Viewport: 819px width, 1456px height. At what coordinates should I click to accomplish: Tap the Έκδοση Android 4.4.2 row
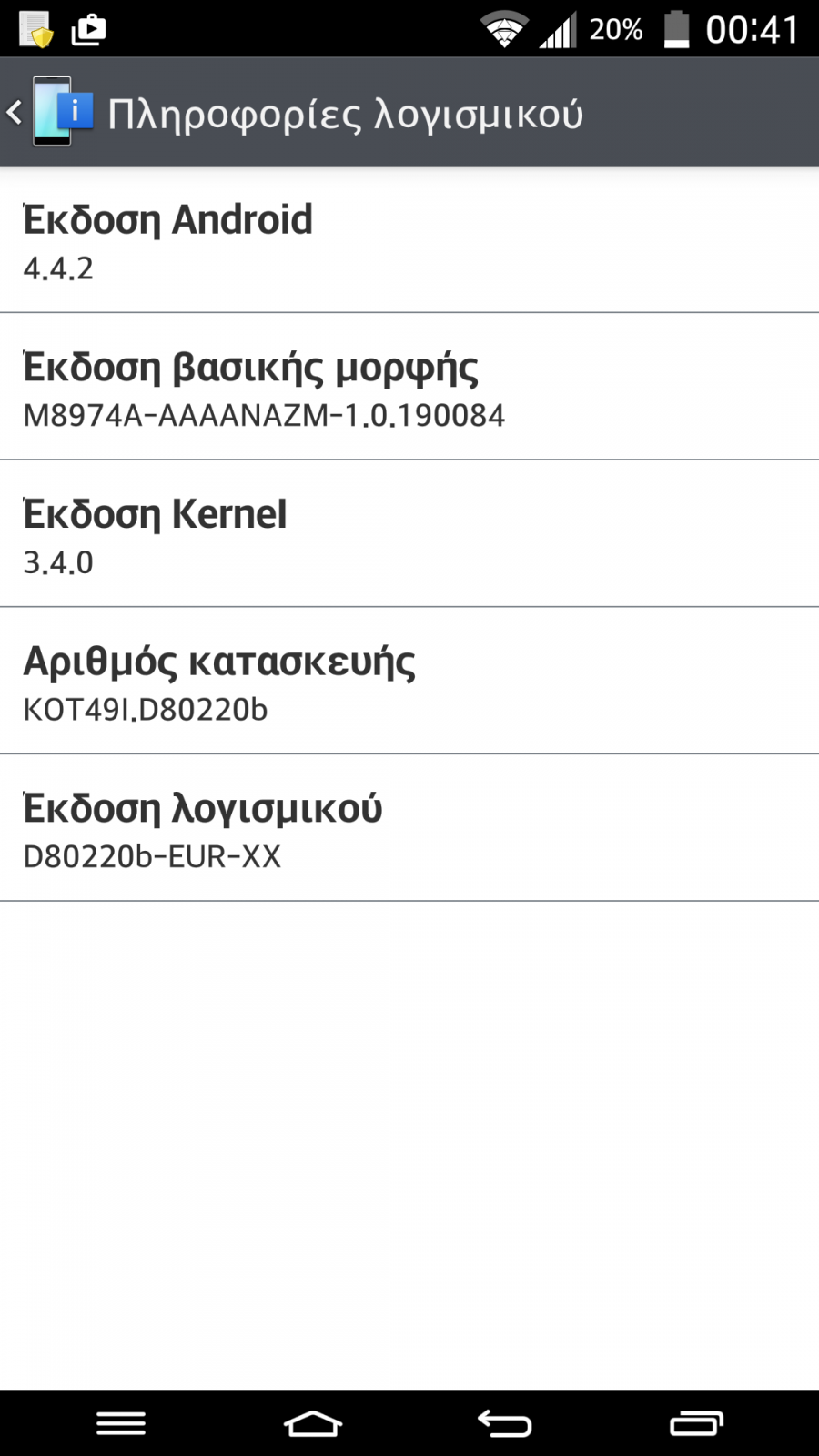point(409,239)
